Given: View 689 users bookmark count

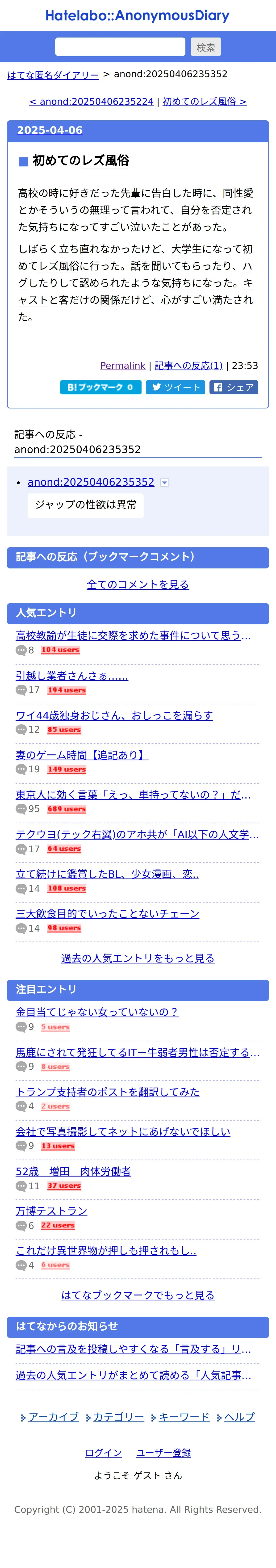Looking at the screenshot, I should [66, 809].
